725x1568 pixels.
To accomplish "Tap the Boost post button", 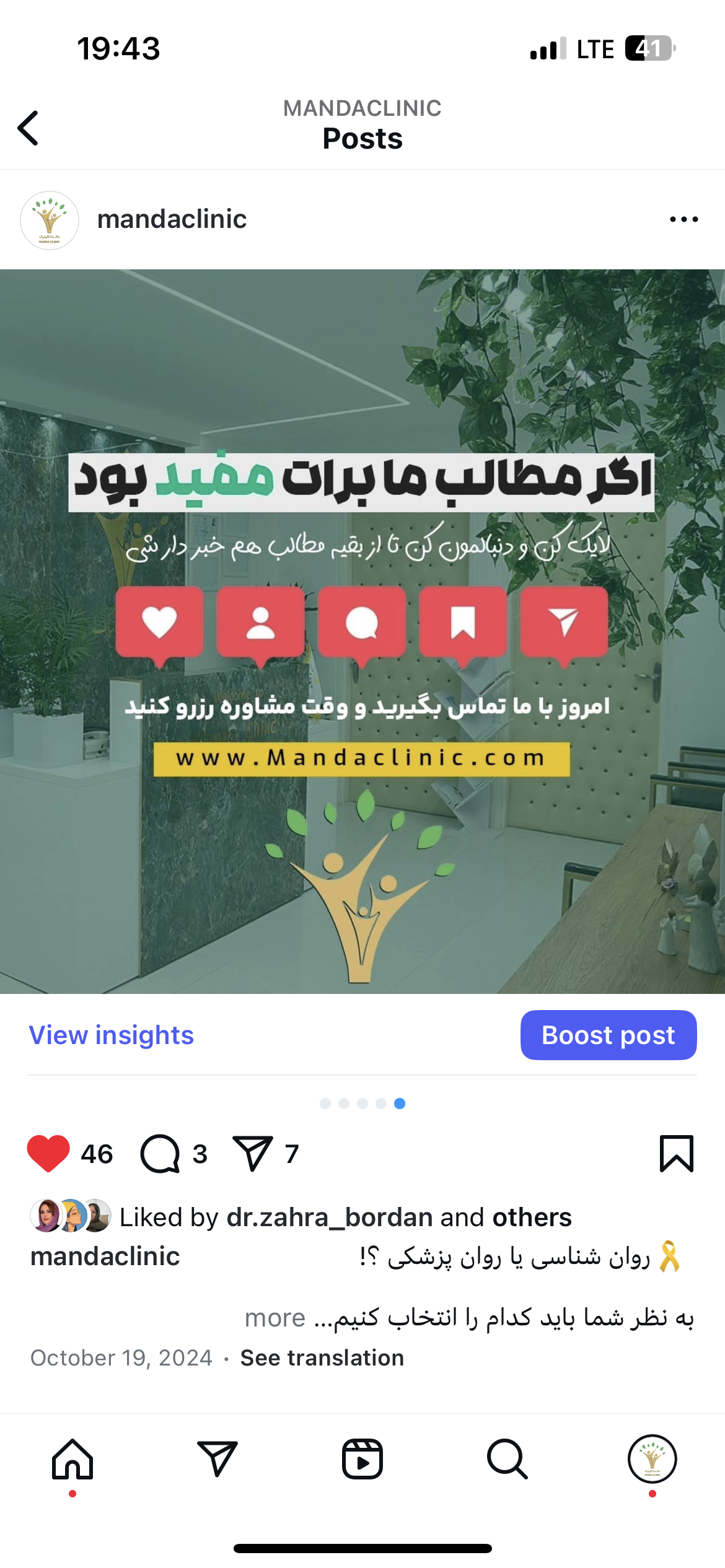I will tap(608, 1035).
